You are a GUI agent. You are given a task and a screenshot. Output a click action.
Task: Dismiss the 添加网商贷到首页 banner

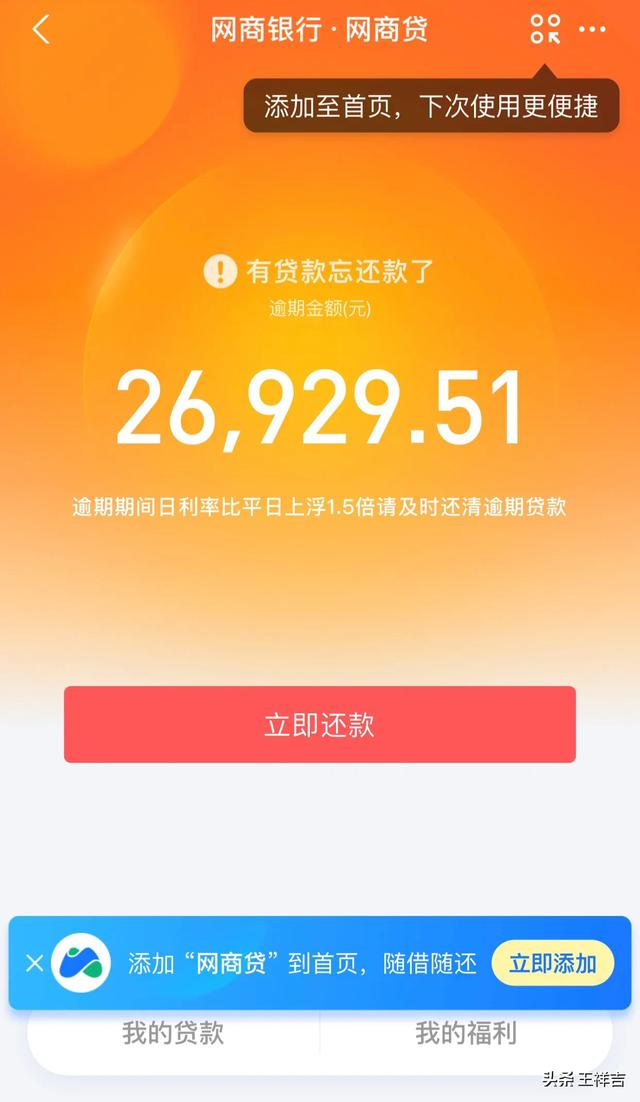click(x=34, y=963)
